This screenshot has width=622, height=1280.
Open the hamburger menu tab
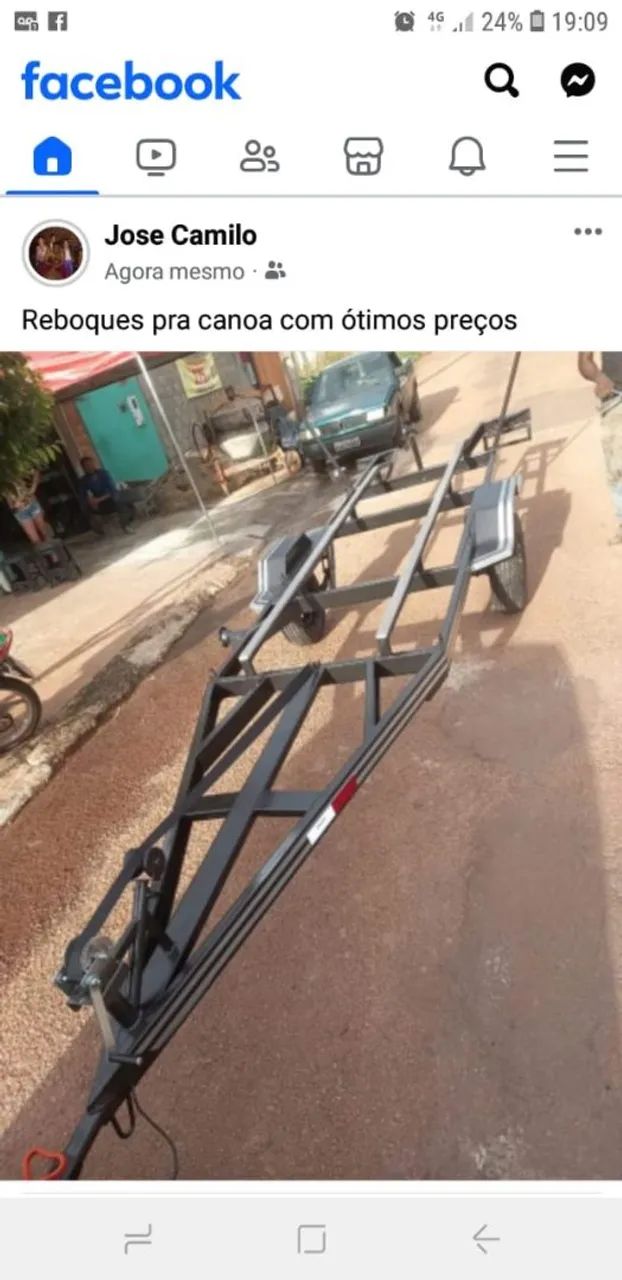click(571, 156)
